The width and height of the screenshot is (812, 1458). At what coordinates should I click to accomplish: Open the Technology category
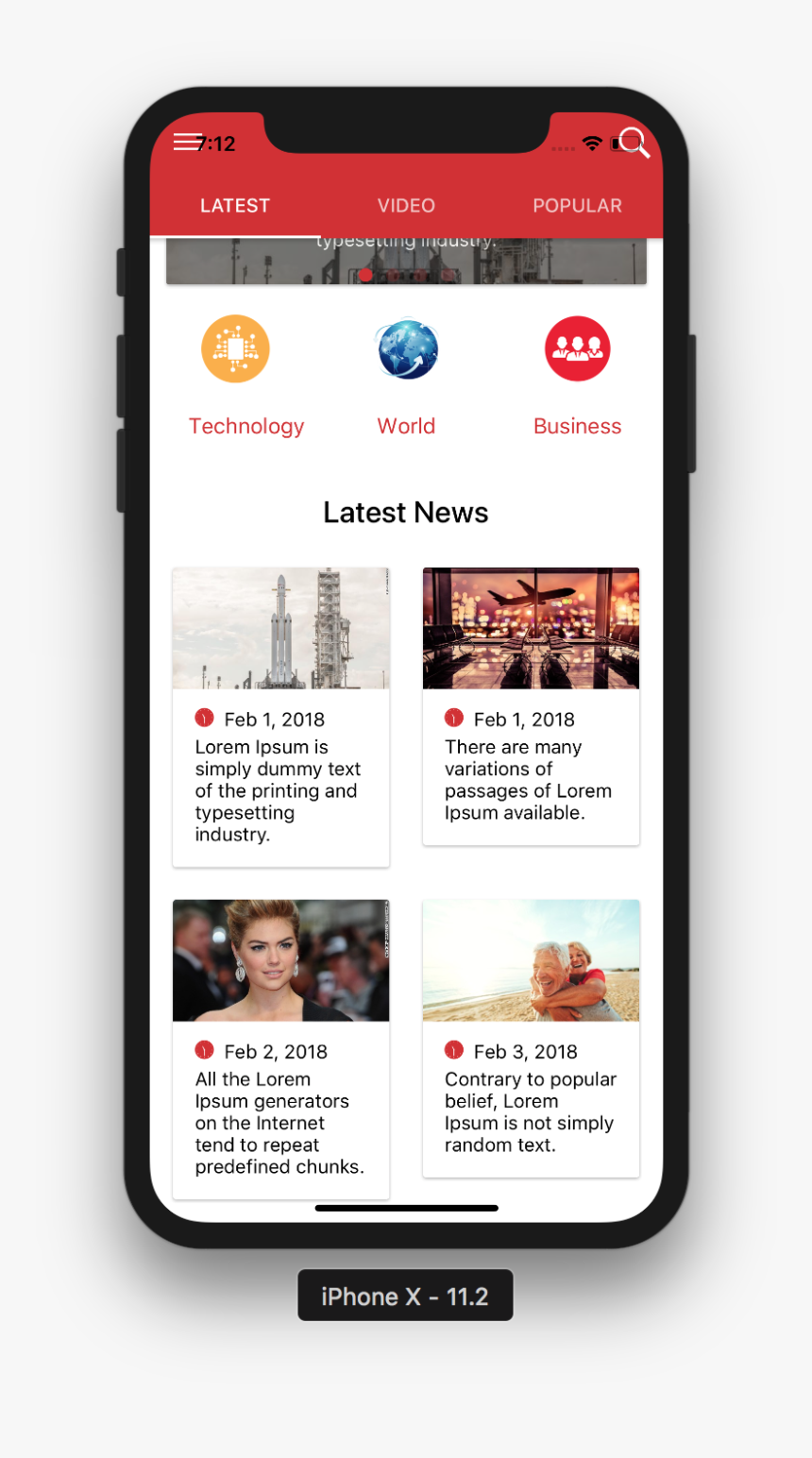(x=236, y=349)
